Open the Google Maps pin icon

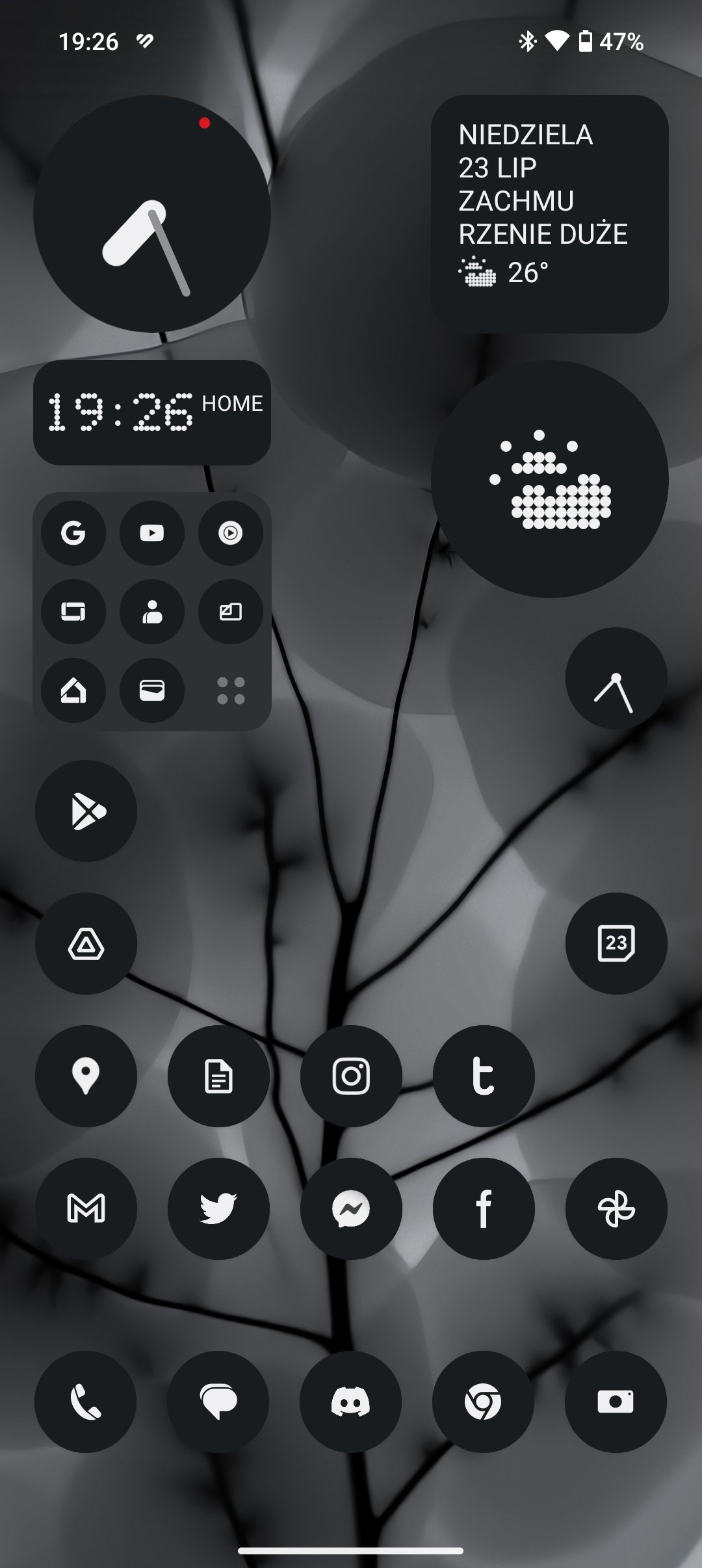tap(86, 1077)
